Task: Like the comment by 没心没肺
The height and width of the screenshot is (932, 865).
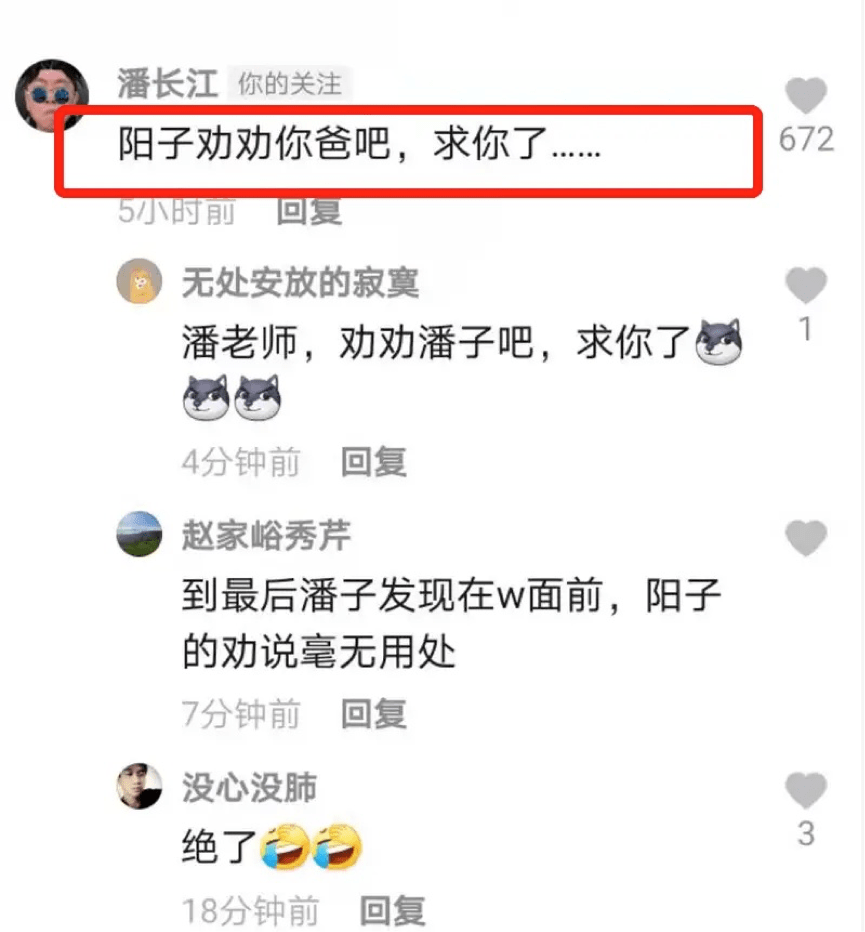Action: (805, 791)
